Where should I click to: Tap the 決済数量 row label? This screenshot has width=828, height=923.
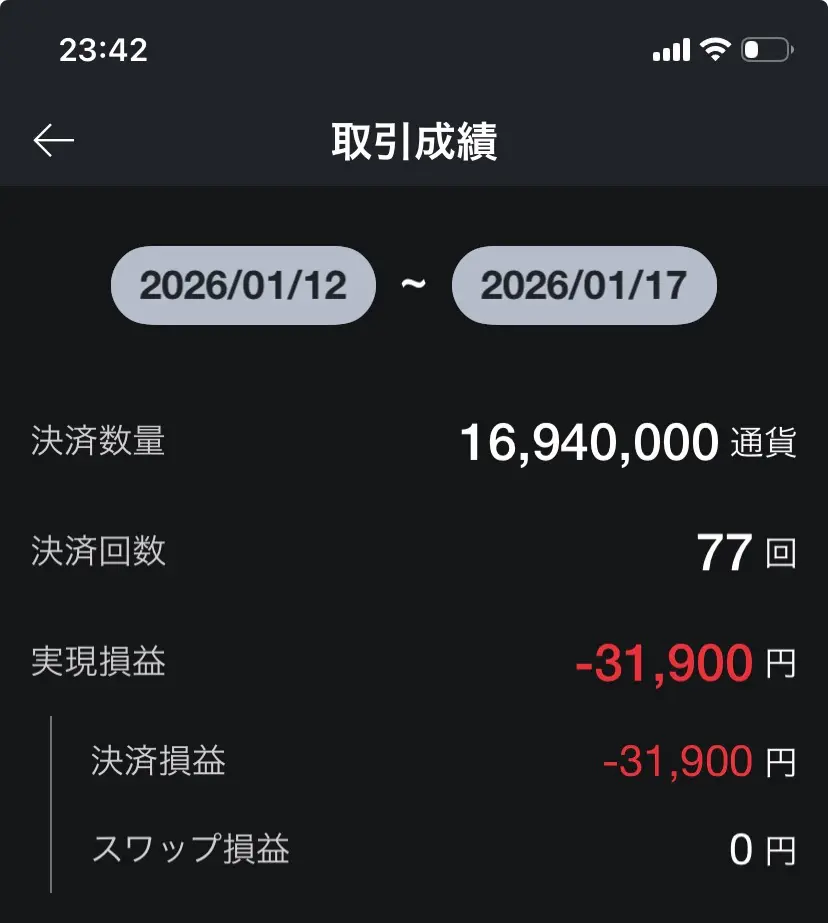(x=98, y=441)
